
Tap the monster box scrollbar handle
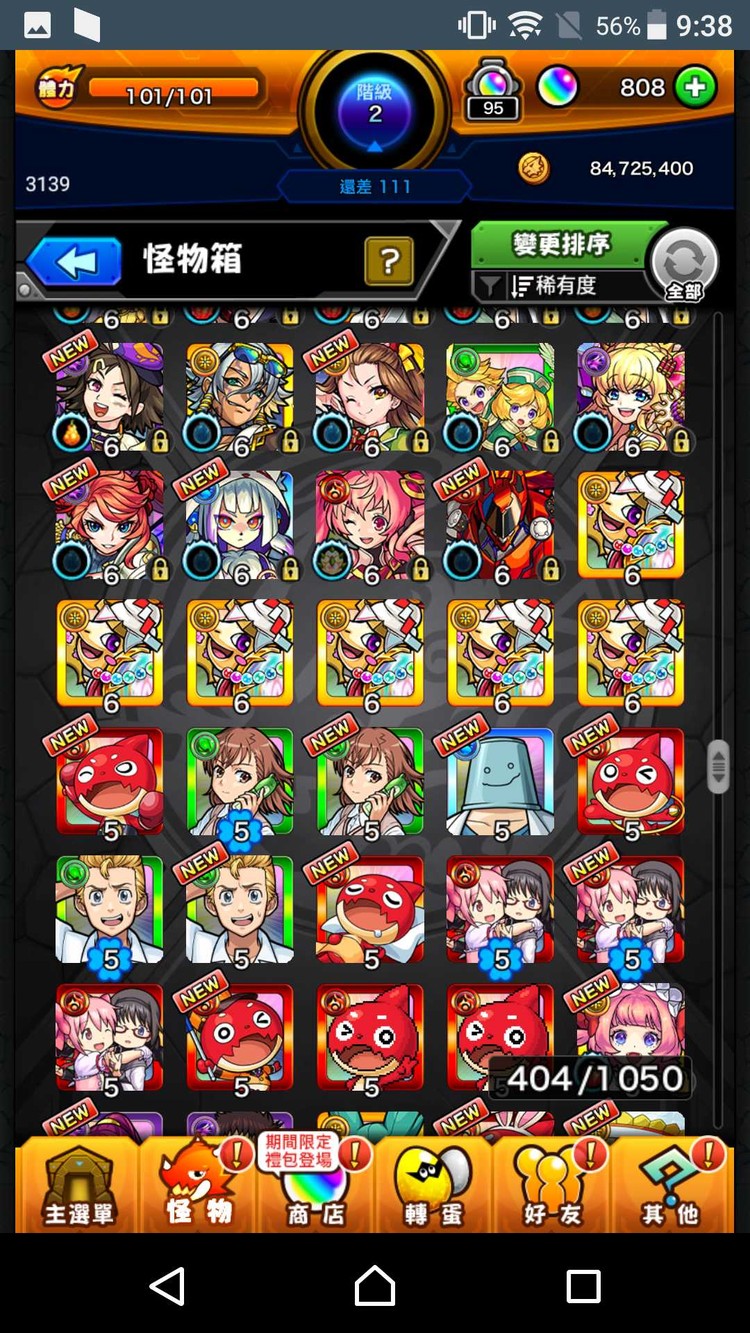coord(718,767)
